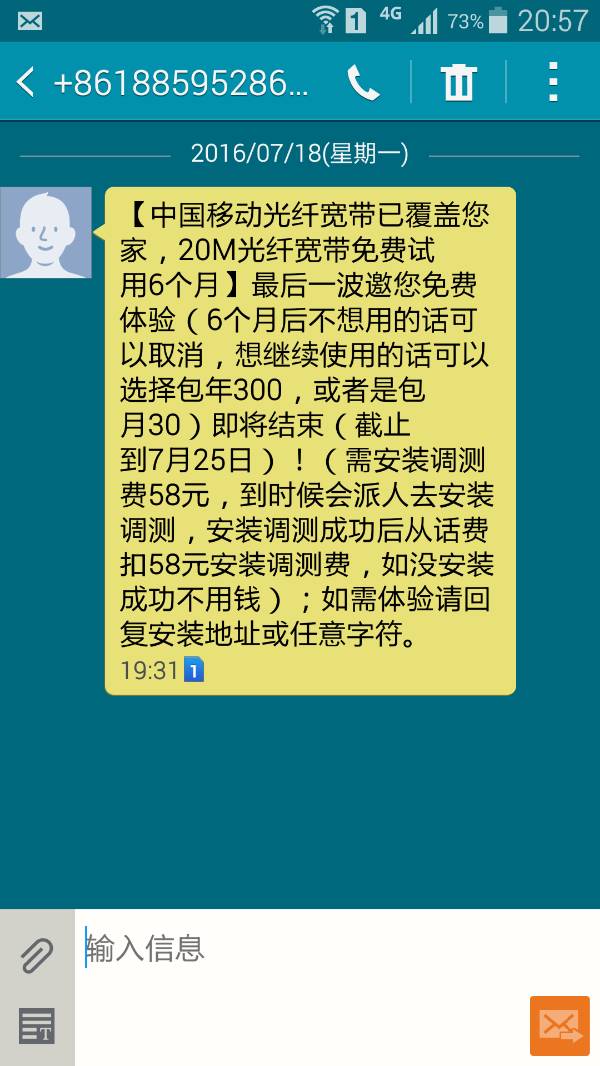600x1066 pixels.
Task: Delete this conversation with trash icon
Action: click(x=459, y=82)
